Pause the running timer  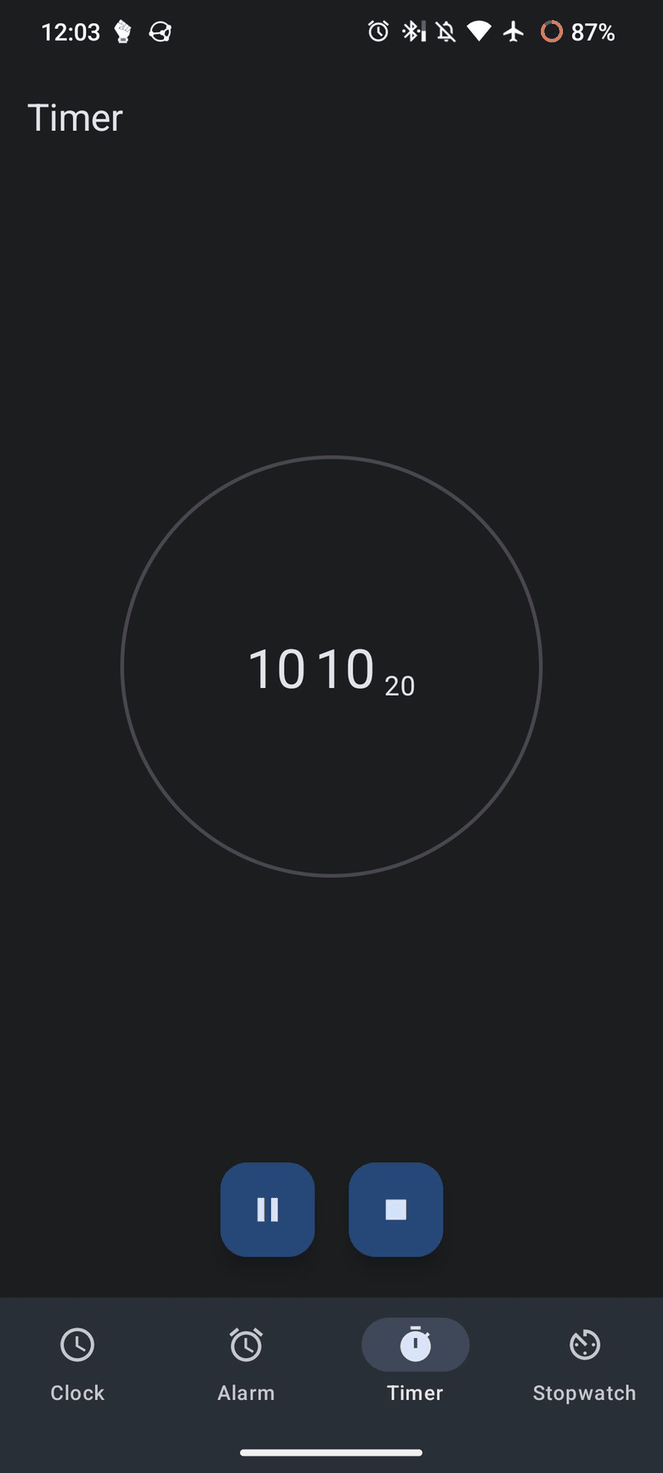[267, 1209]
